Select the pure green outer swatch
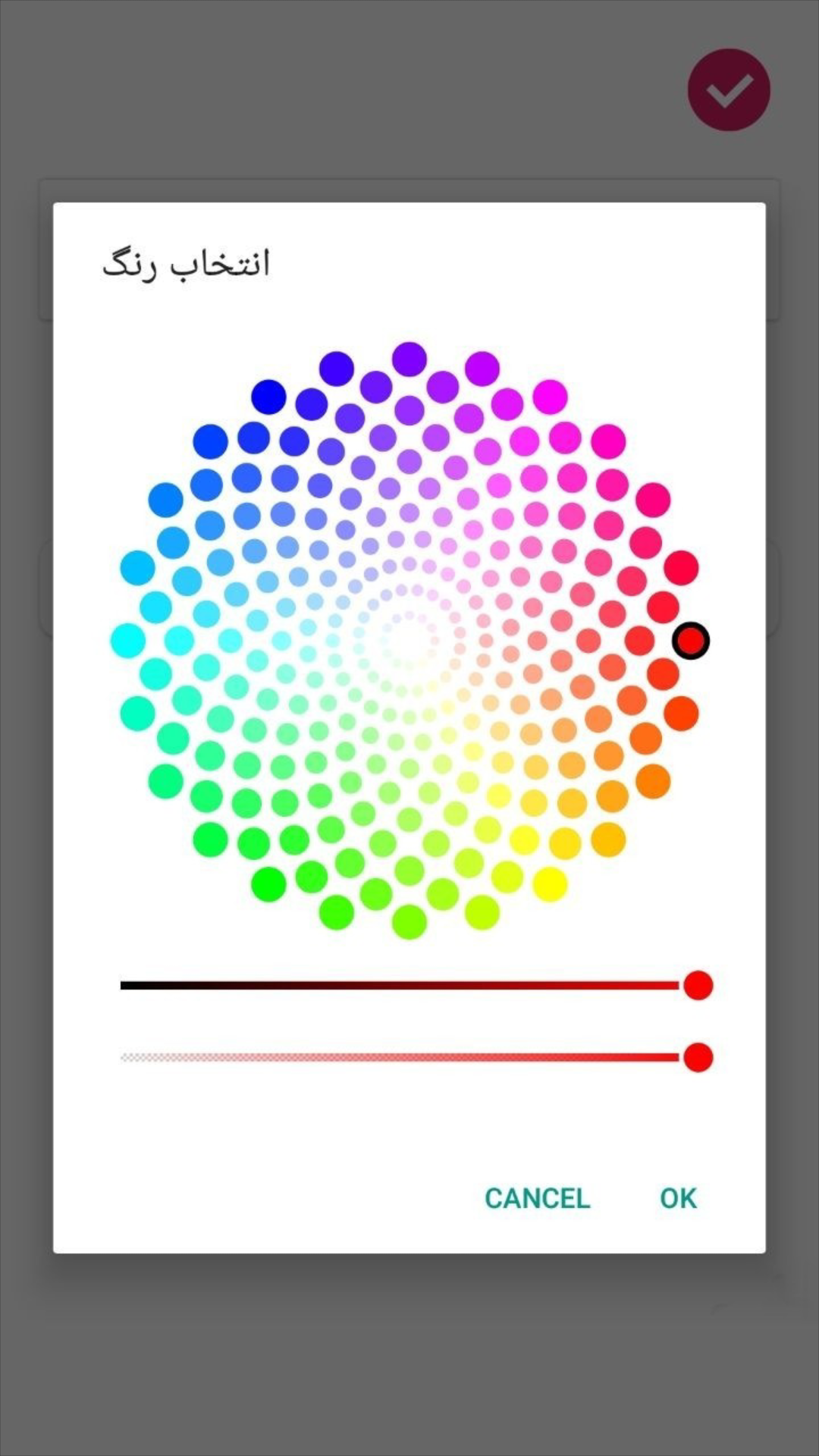The width and height of the screenshot is (819, 1456). (268, 884)
